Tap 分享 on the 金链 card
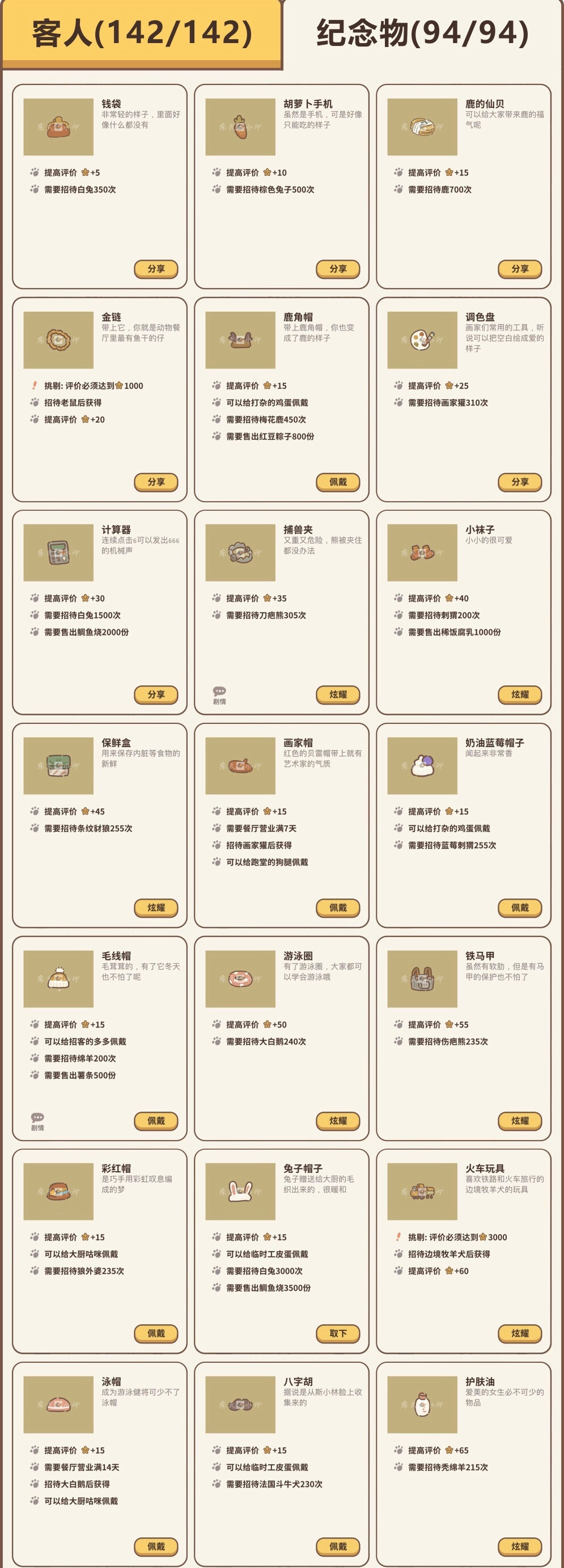 (156, 481)
